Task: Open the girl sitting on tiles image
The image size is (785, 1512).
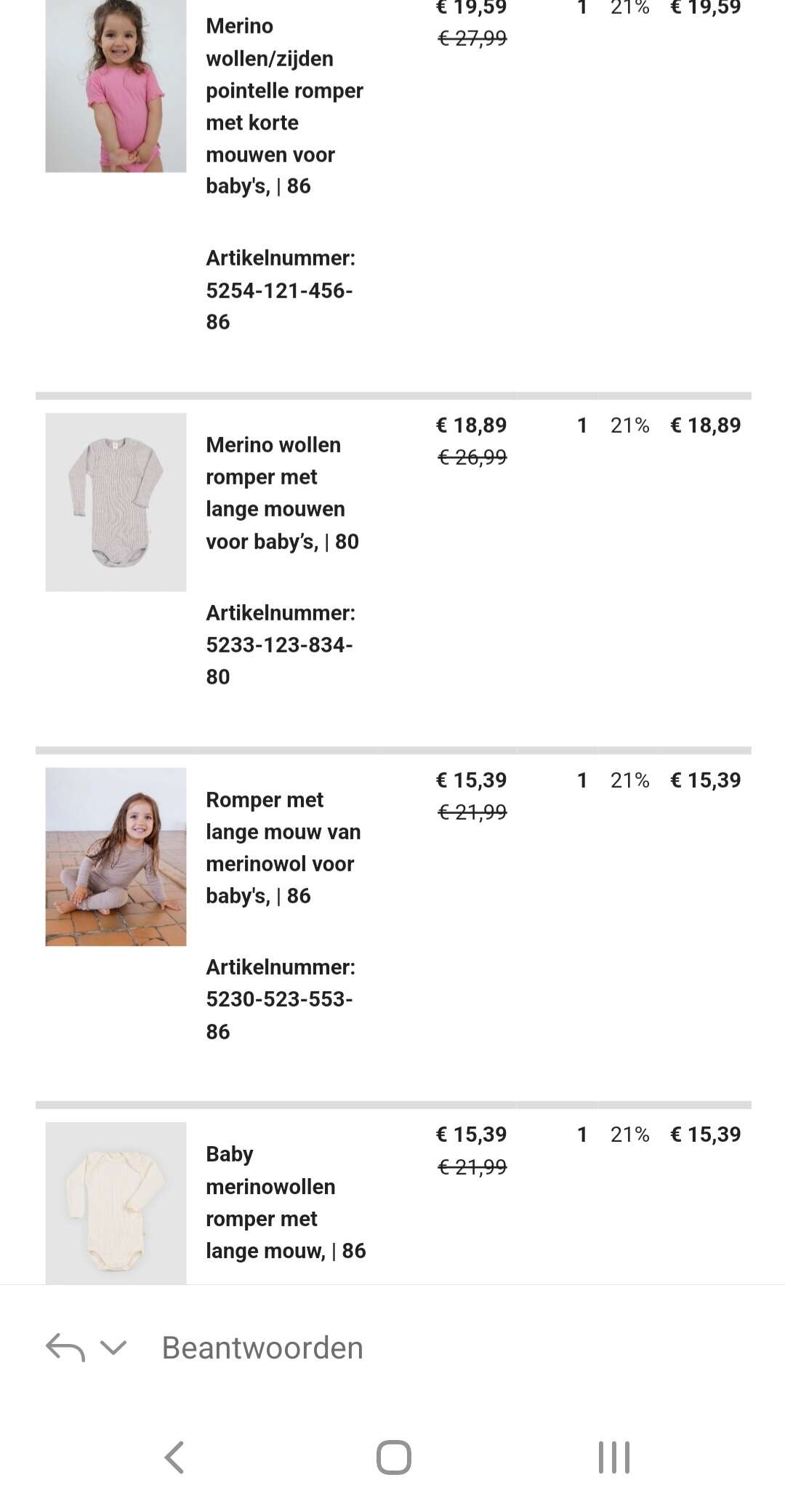Action: [116, 857]
